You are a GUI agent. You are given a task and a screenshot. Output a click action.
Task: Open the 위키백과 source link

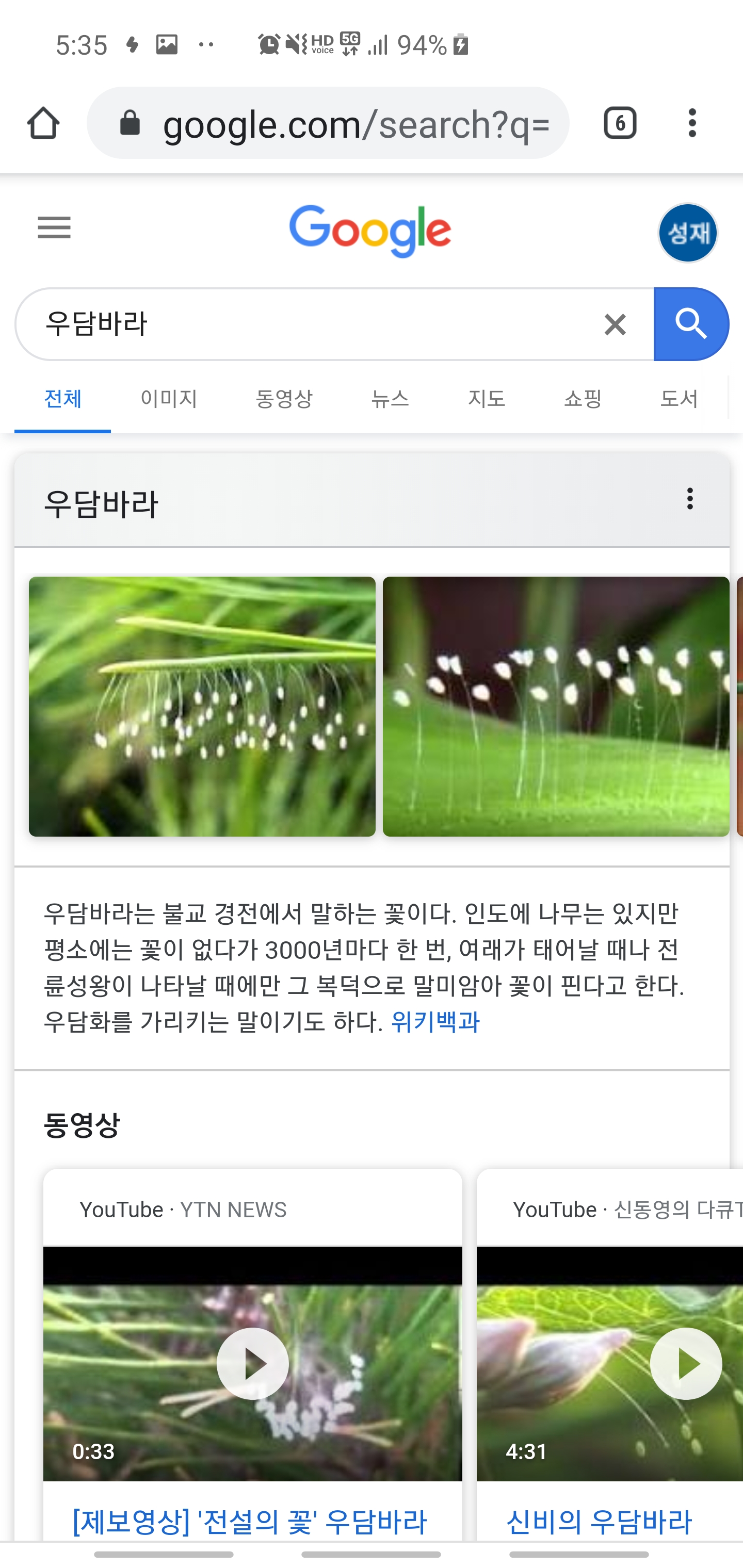tap(435, 1022)
